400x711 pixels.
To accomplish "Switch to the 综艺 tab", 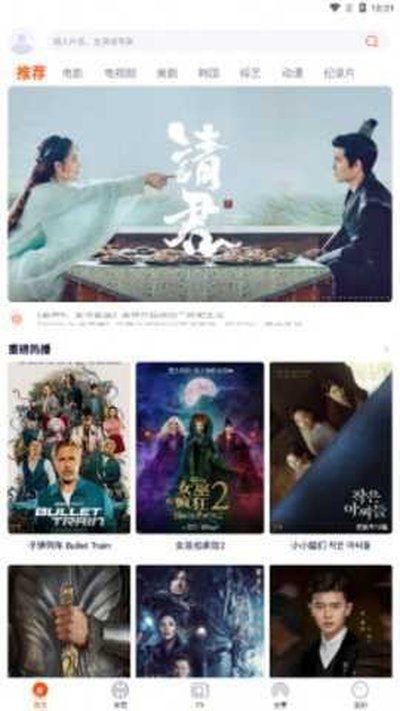I will [x=250, y=73].
